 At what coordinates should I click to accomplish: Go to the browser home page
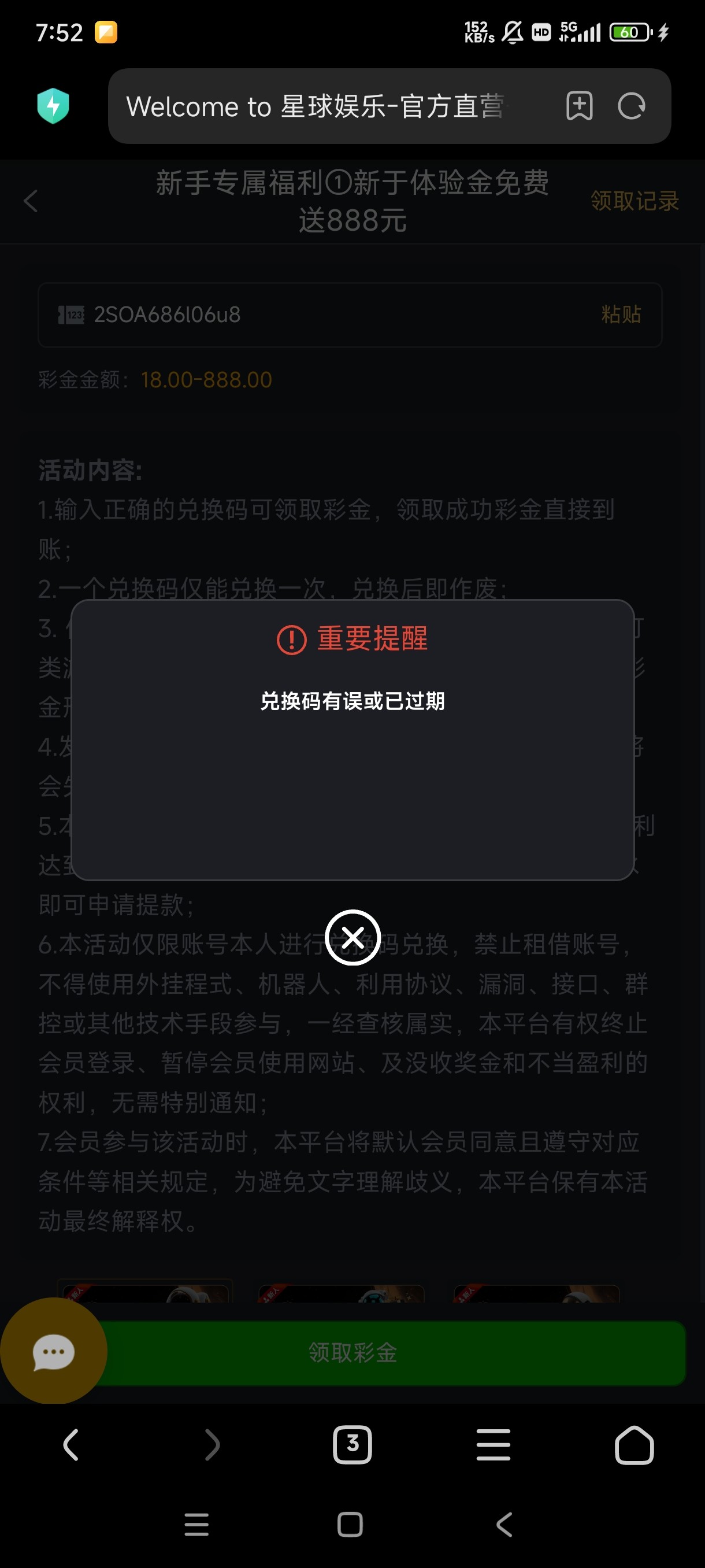pos(634,1444)
